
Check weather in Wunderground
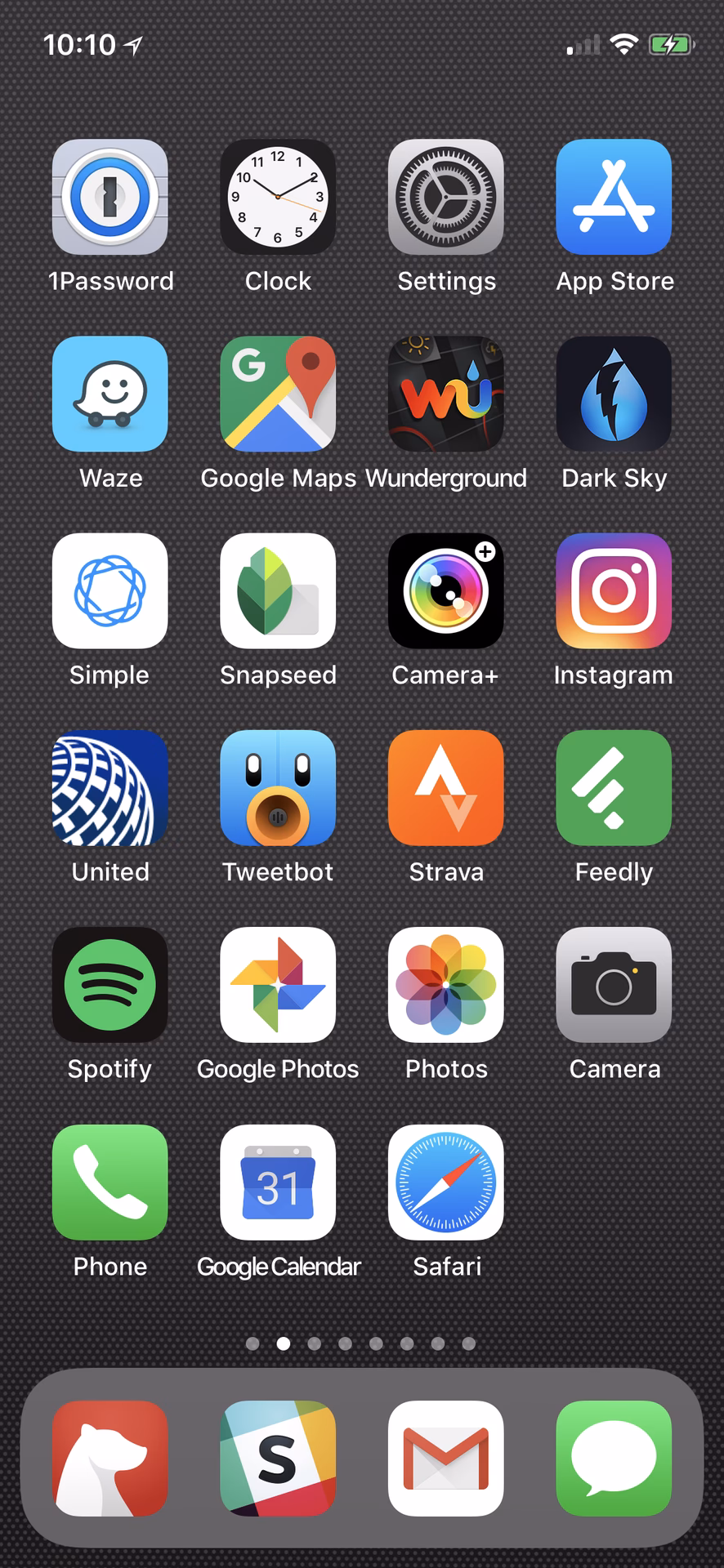tap(445, 394)
